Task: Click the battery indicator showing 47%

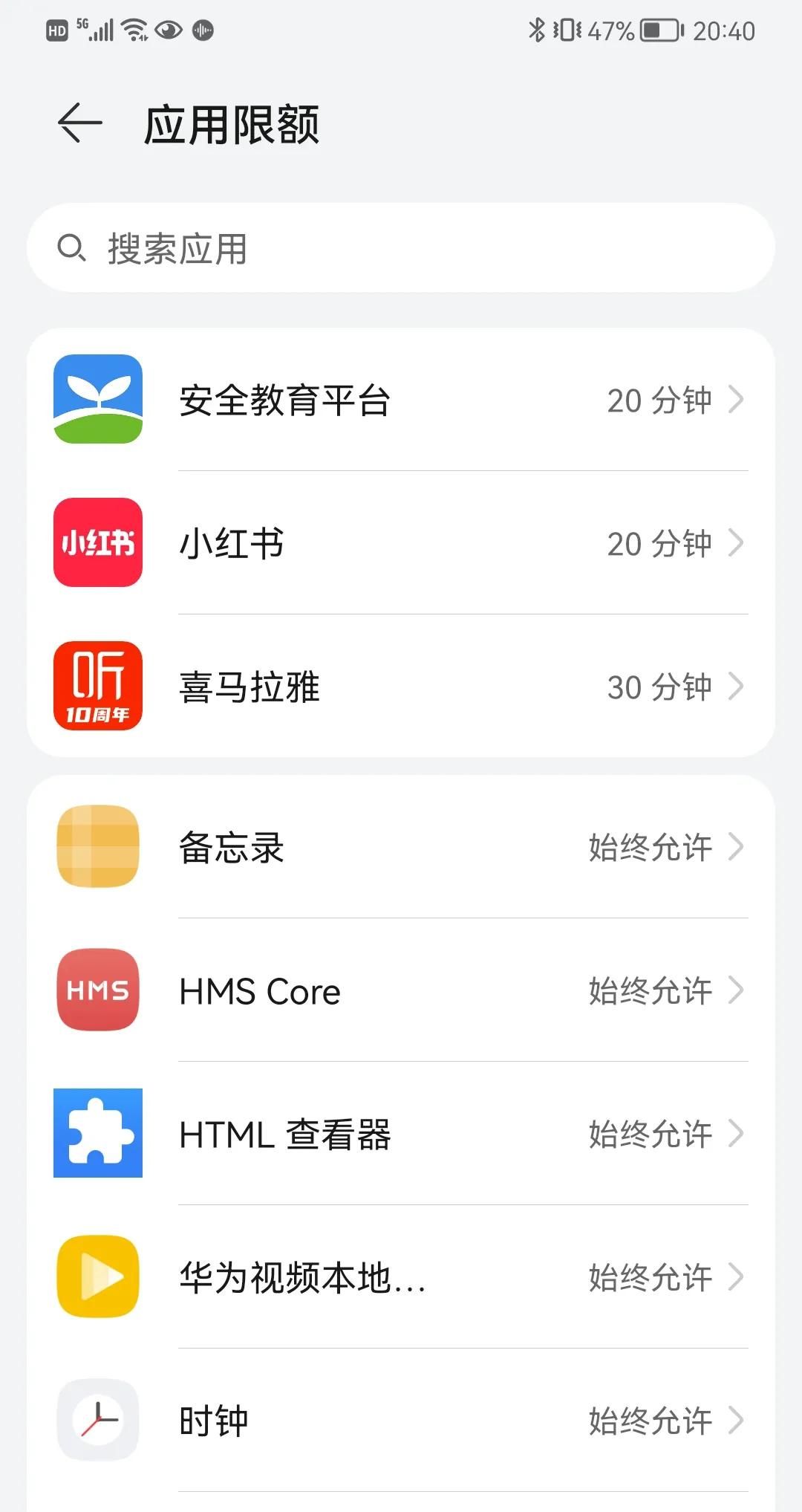Action: pyautogui.click(x=653, y=30)
